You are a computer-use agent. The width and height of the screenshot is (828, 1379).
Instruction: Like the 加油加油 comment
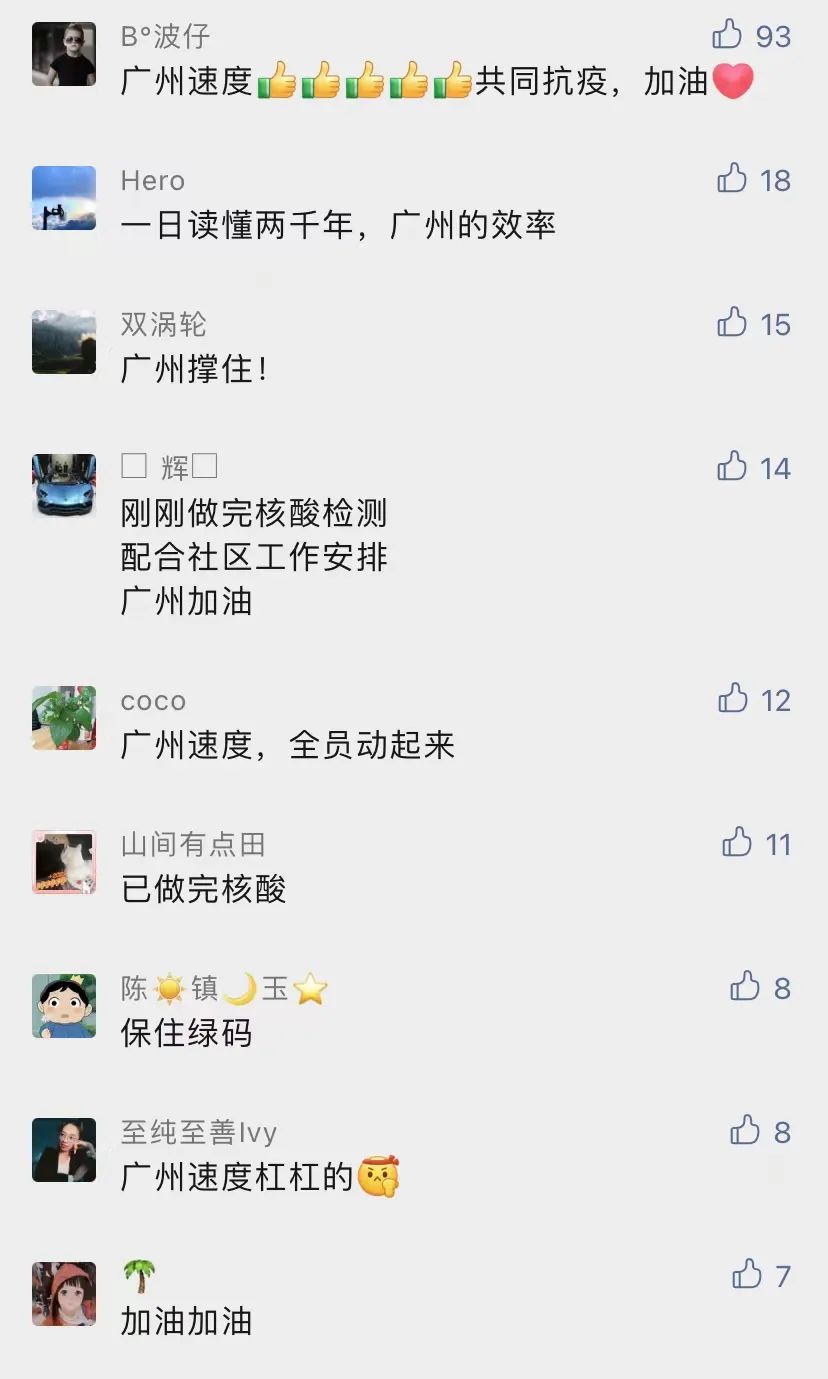click(x=747, y=1275)
